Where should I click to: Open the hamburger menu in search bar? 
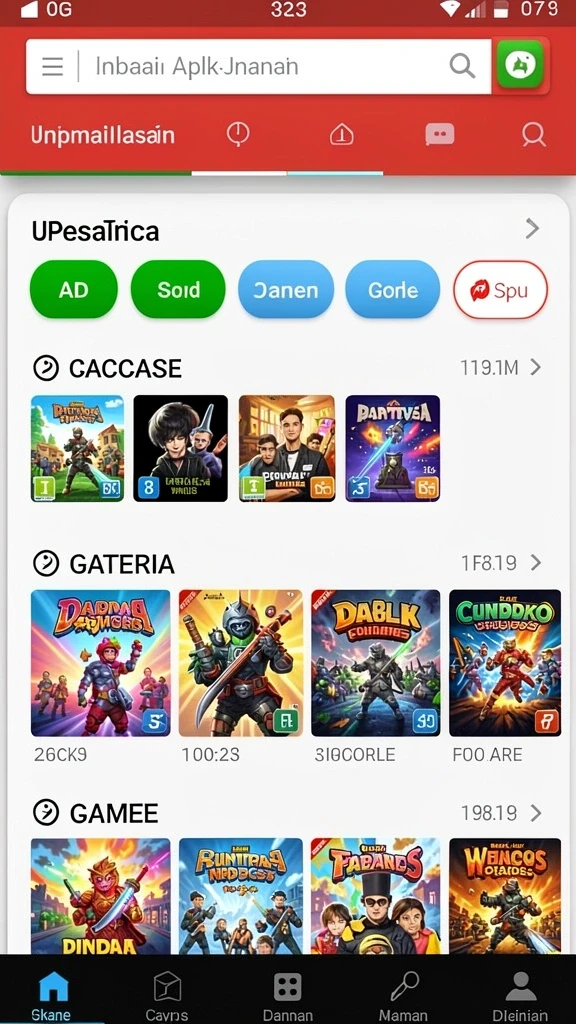pos(52,67)
